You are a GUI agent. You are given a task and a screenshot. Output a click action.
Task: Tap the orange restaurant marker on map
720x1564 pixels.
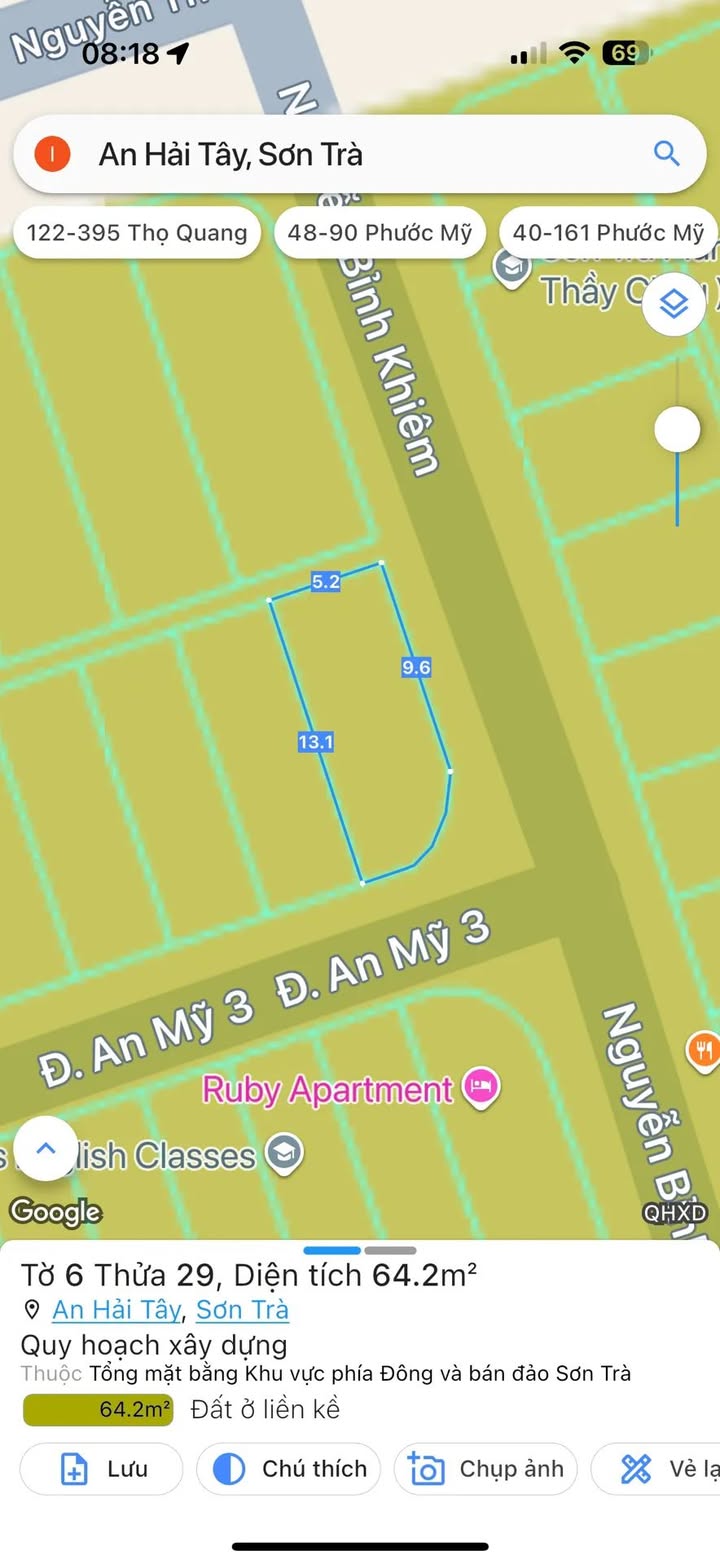tap(703, 1050)
